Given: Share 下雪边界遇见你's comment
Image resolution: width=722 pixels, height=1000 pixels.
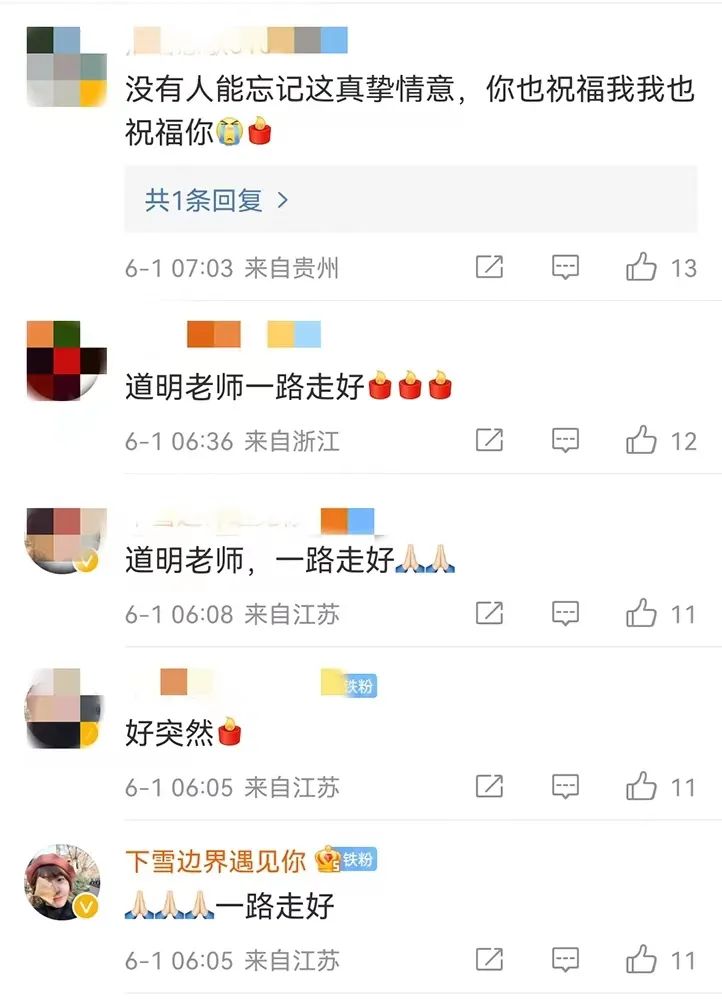Looking at the screenshot, I should pyautogui.click(x=489, y=960).
